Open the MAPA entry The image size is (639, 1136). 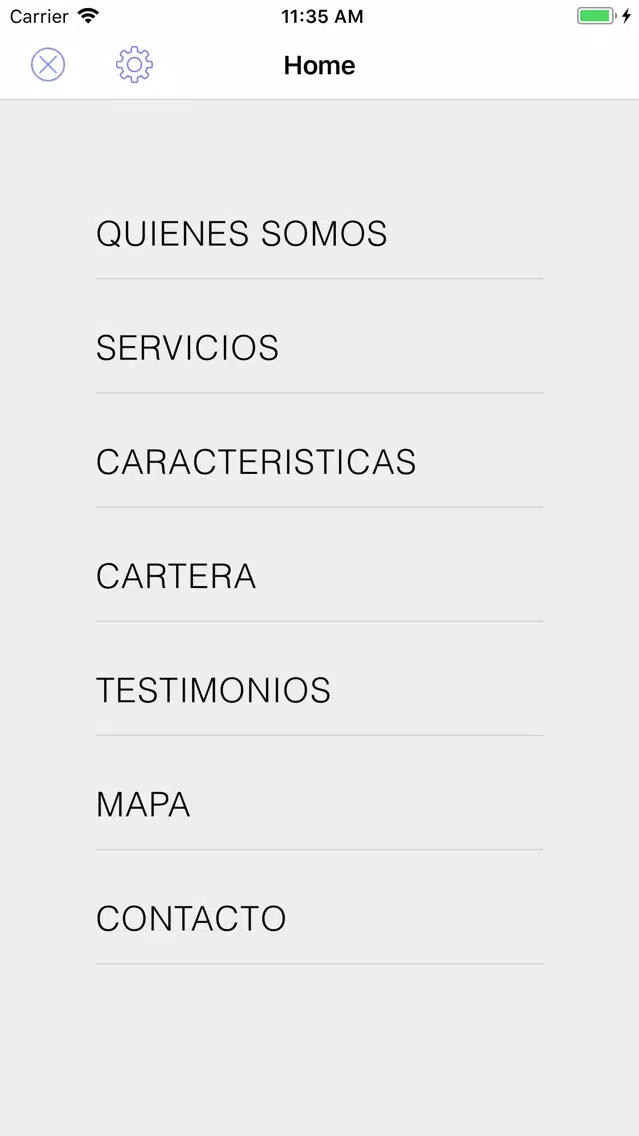[320, 805]
